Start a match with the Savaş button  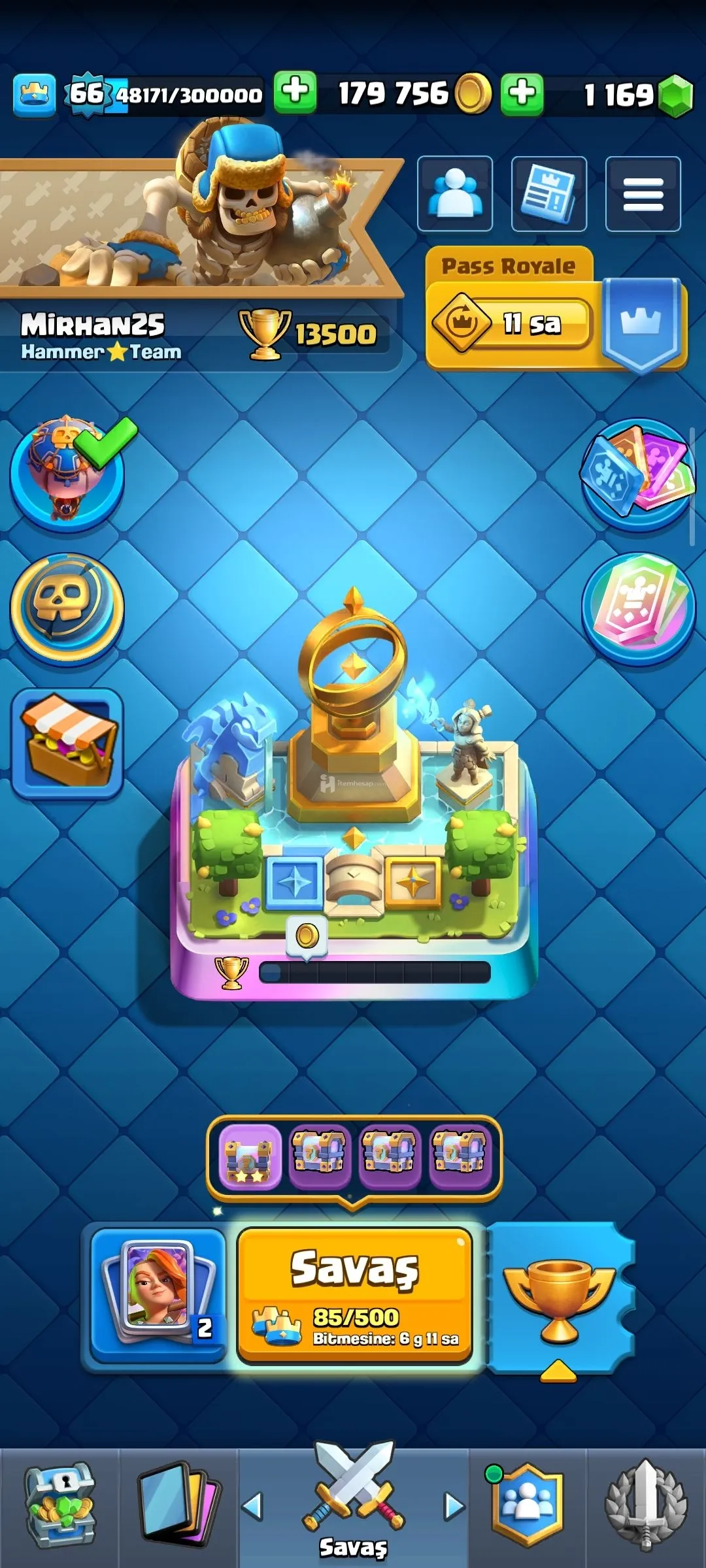tap(354, 1295)
